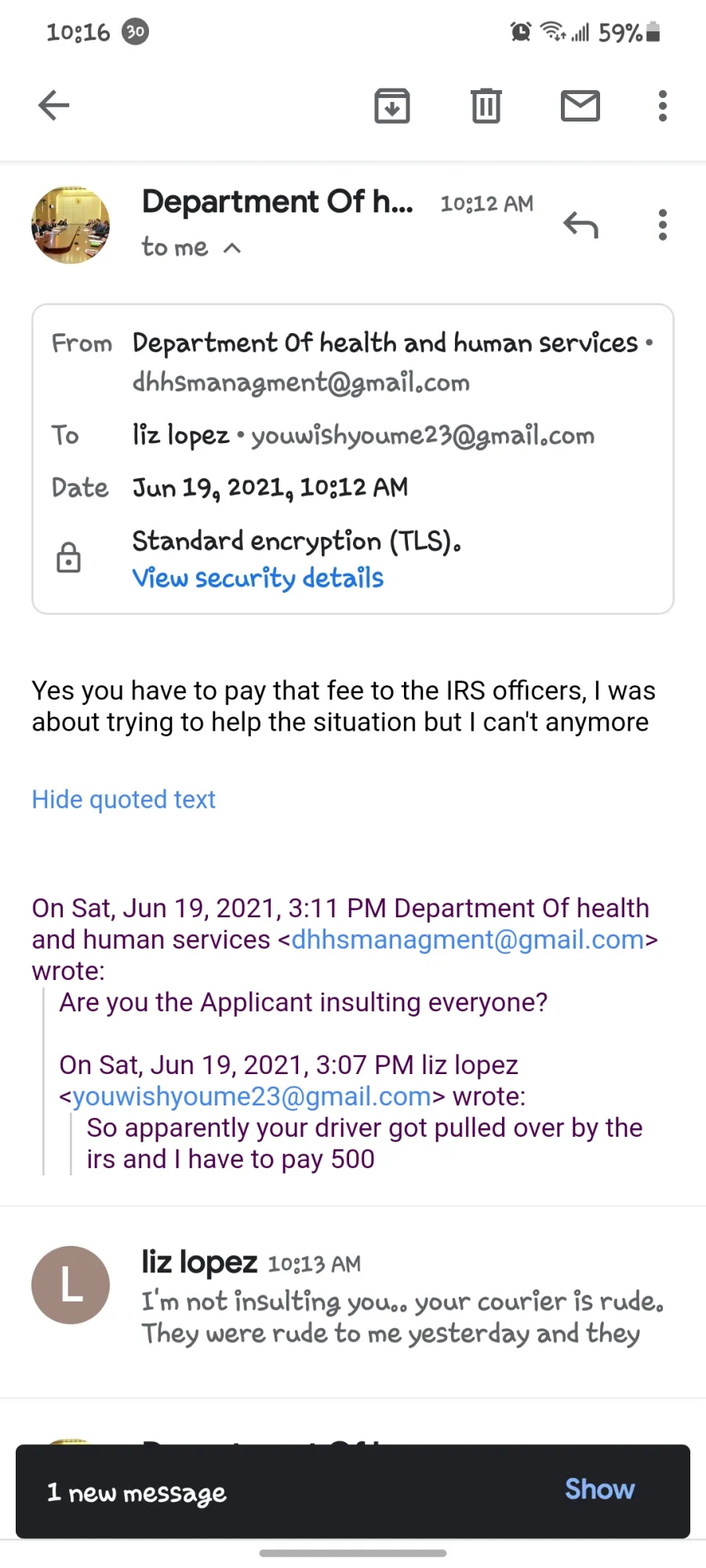This screenshot has width=706, height=1568.
Task: Hide quoted text in the email
Action: click(124, 800)
